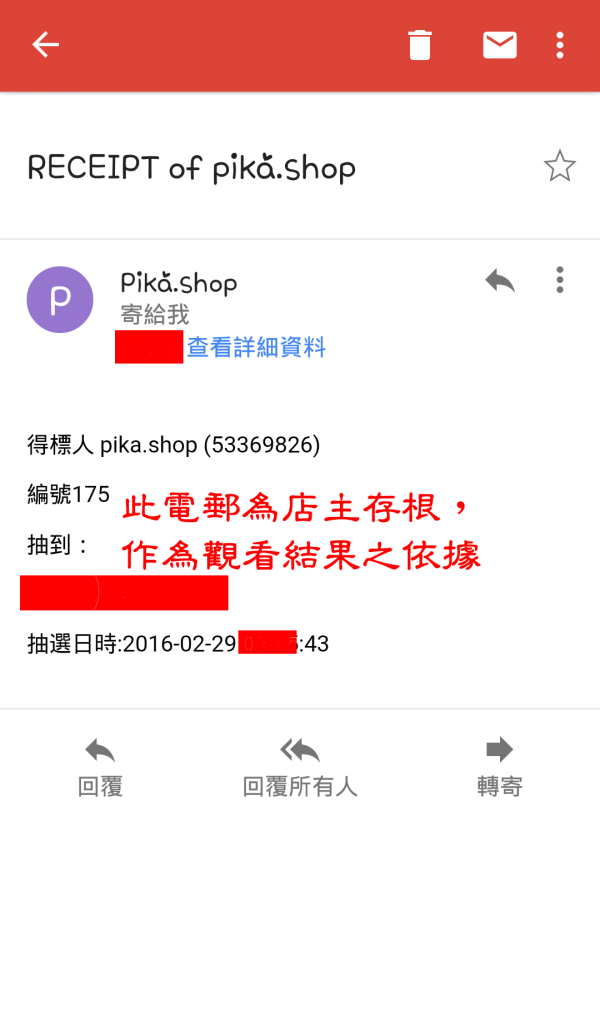This screenshot has width=600, height=1024.
Task: Star the RECEIPT of pika.shop email
Action: pos(559,166)
